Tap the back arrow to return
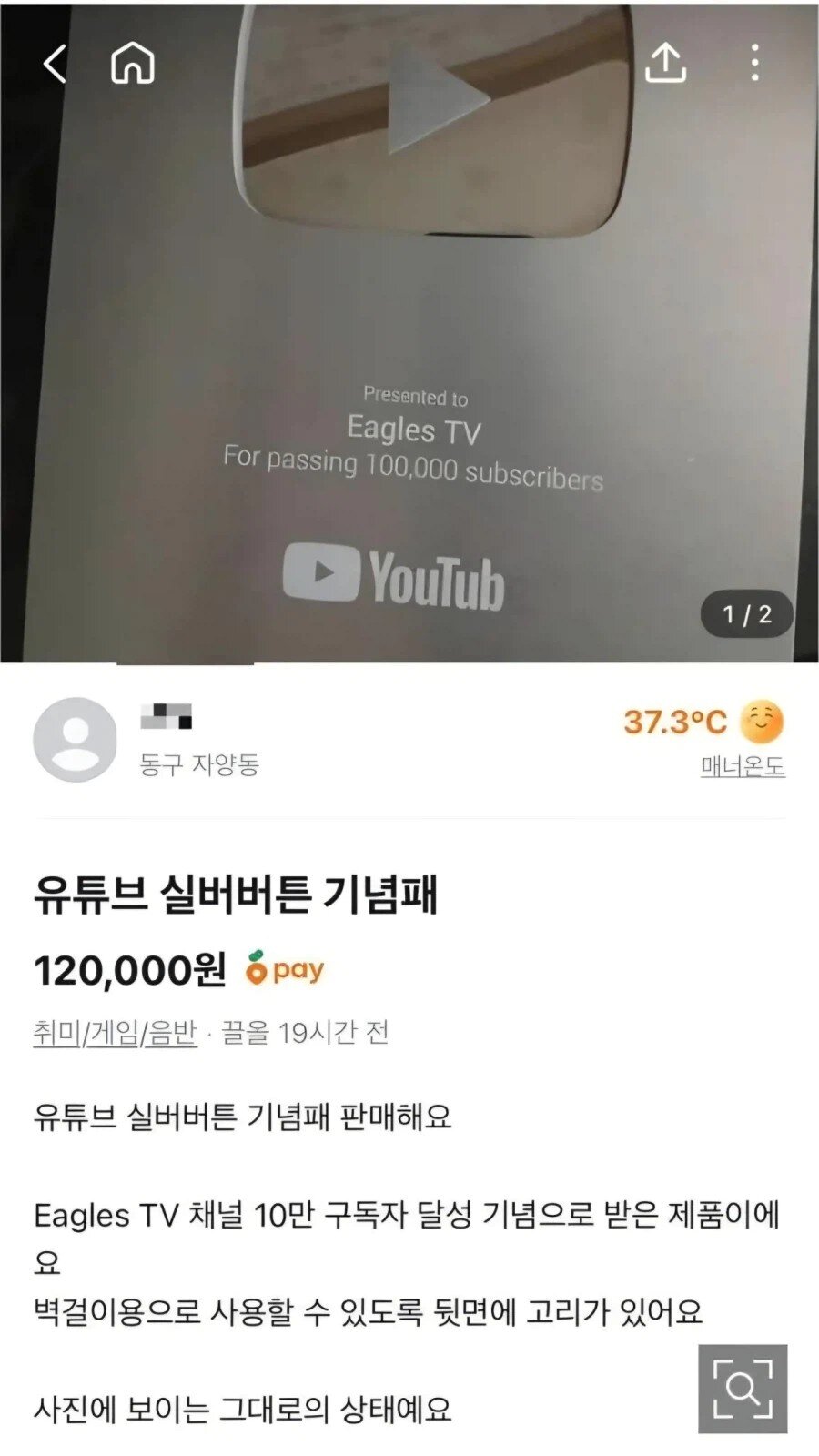The image size is (819, 1456). [52, 64]
